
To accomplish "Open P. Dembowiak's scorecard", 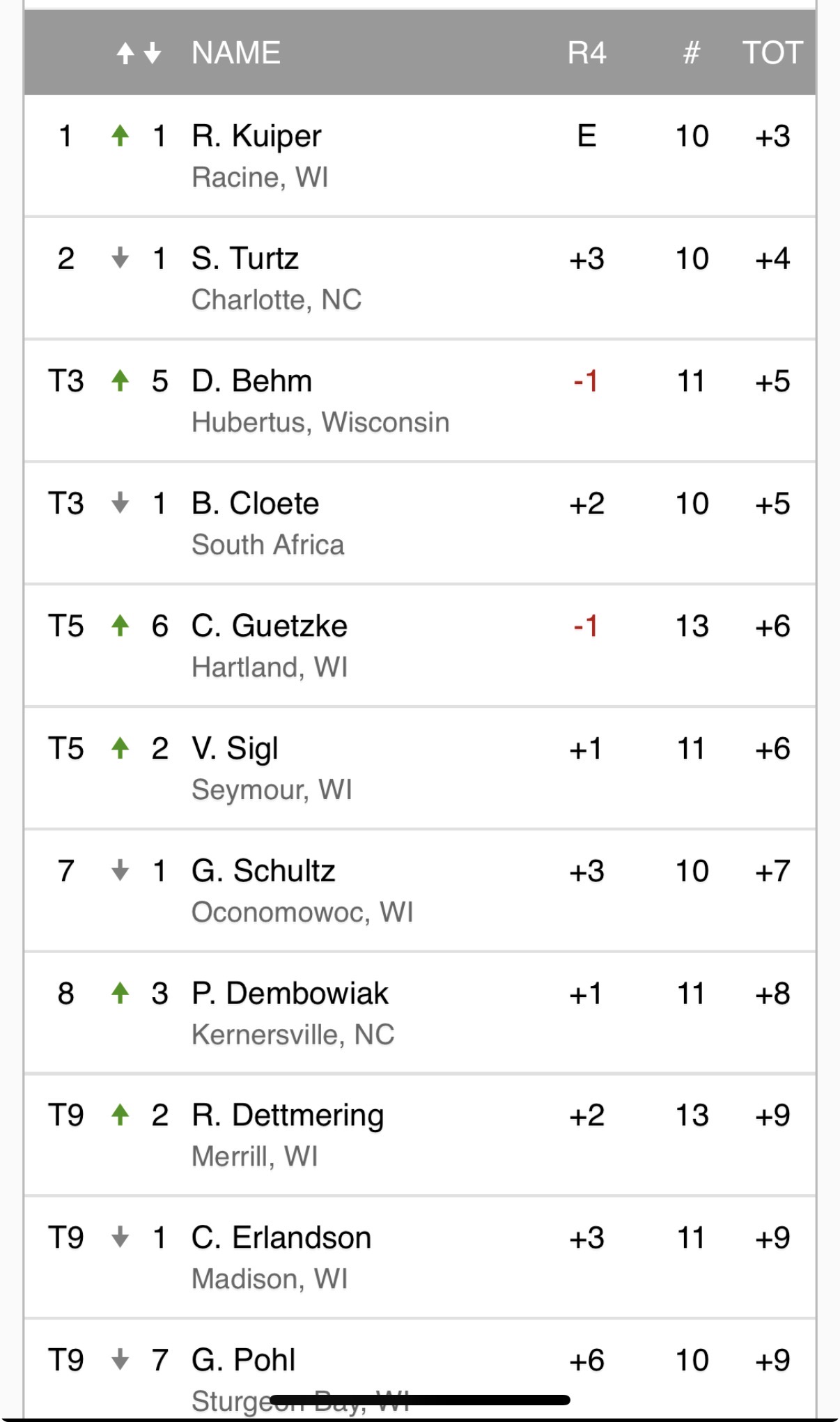I will point(420,1012).
